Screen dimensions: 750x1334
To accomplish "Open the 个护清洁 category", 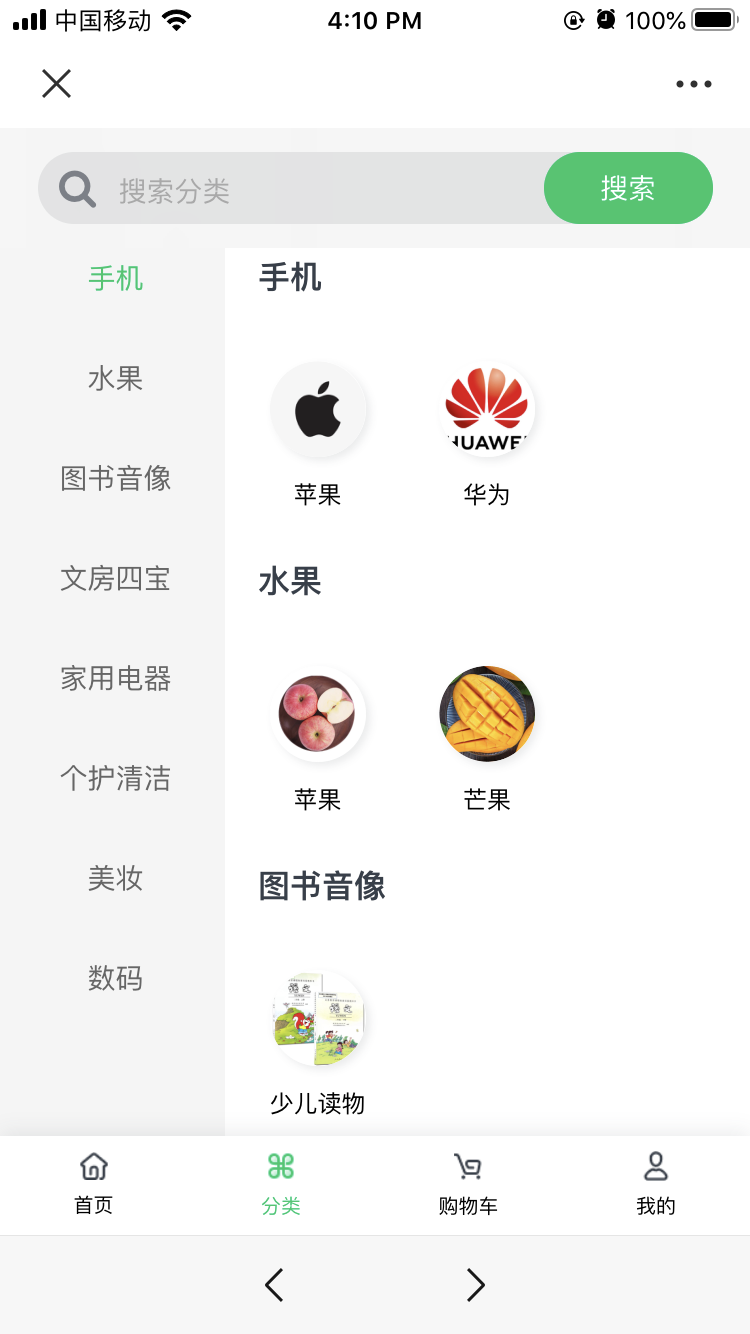I will point(116,778).
